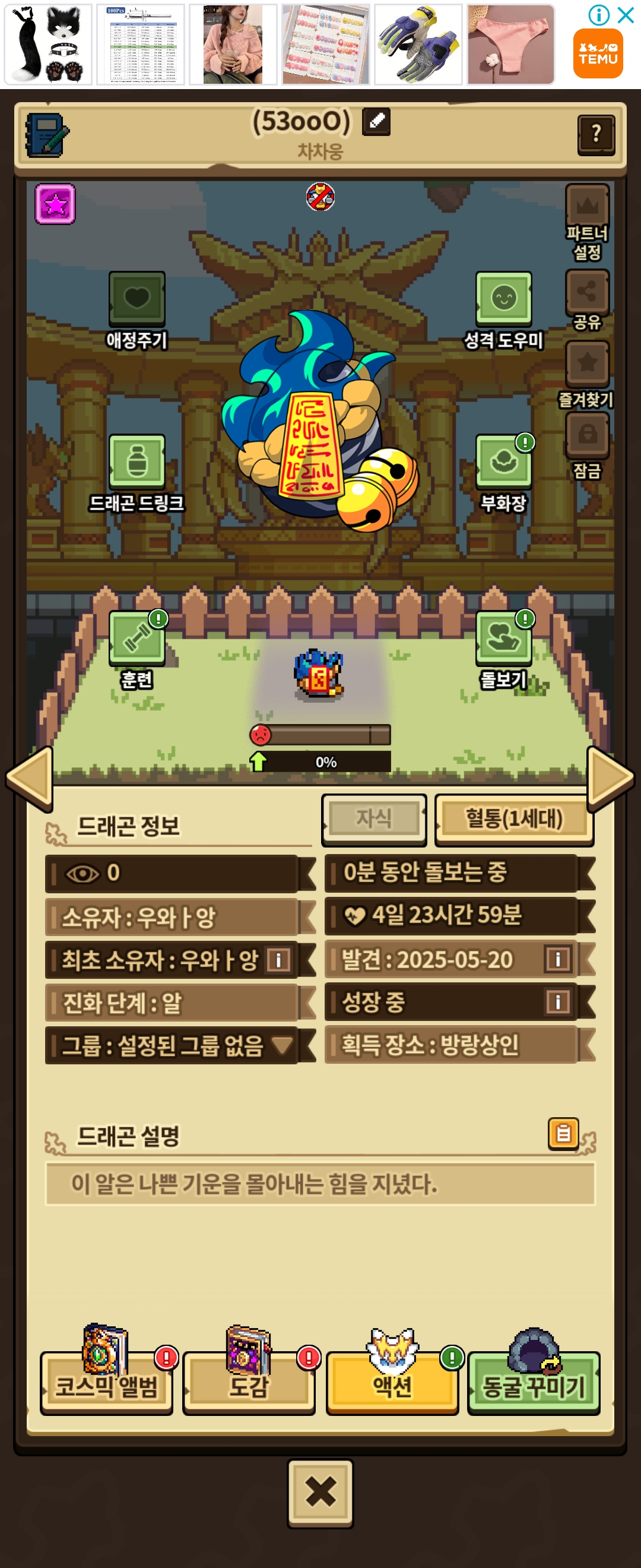The width and height of the screenshot is (641, 1568).
Task: Open 코스믹 앨범 cosmic album
Action: point(106,1387)
